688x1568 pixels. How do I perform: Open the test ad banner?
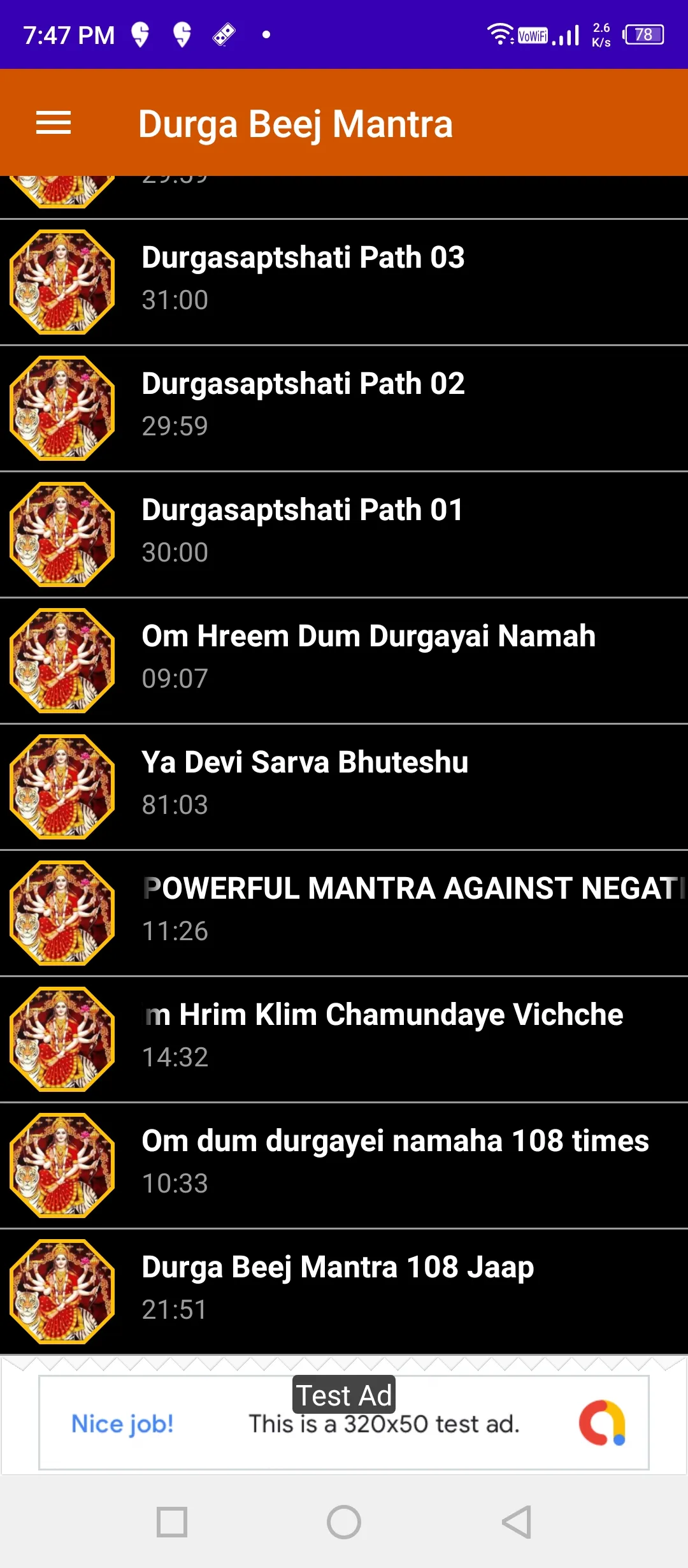pyautogui.click(x=344, y=1423)
